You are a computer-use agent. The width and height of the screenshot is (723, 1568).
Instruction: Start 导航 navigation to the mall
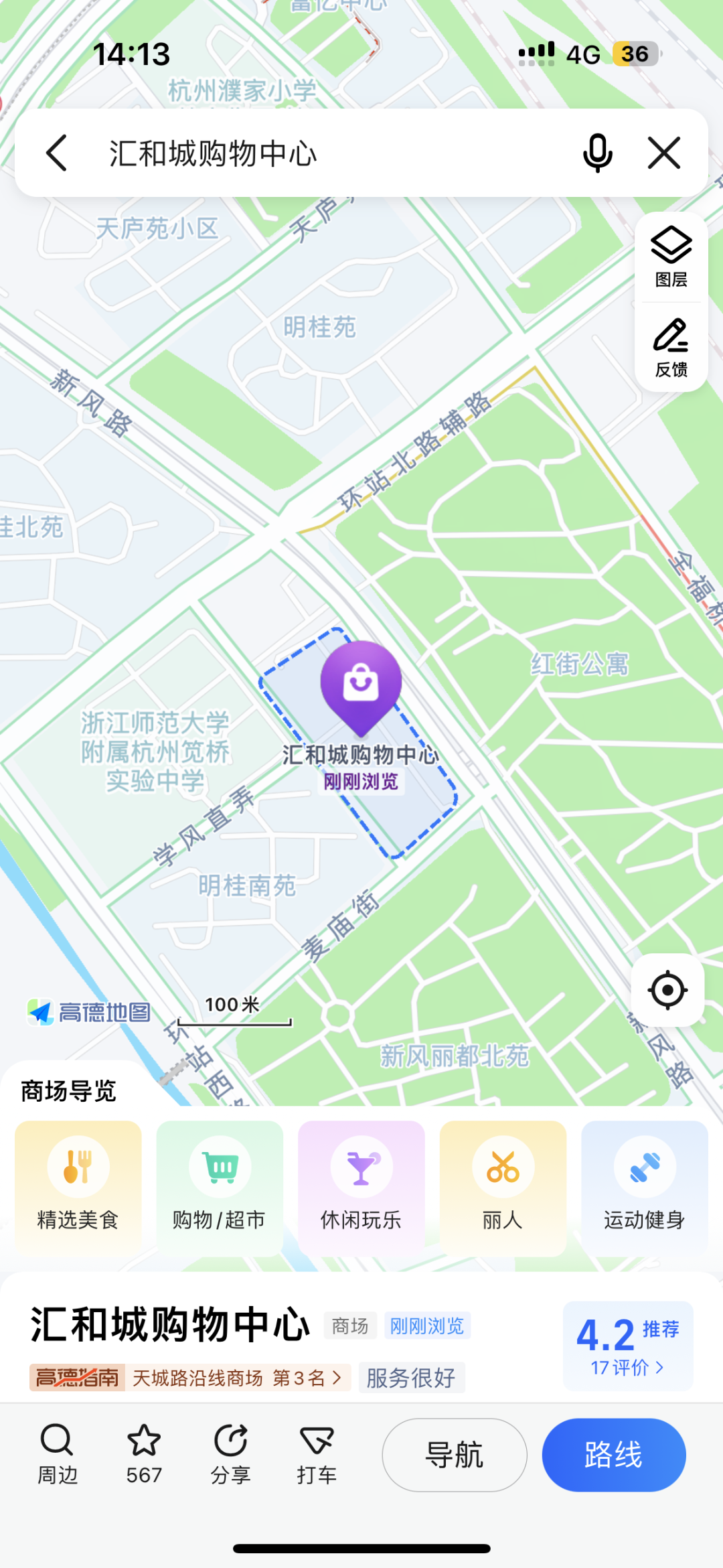(x=455, y=1455)
